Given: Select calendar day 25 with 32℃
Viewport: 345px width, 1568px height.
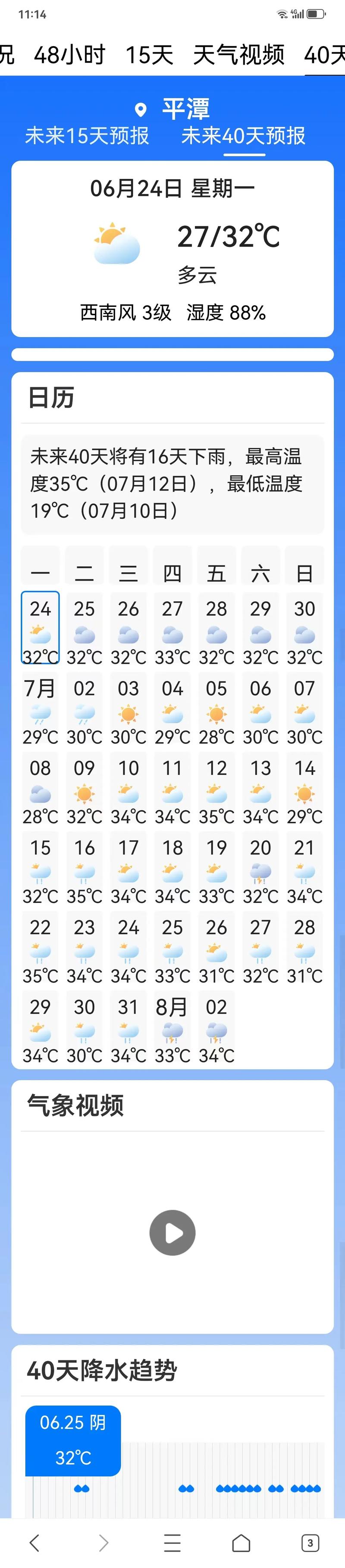Looking at the screenshot, I should pyautogui.click(x=84, y=631).
